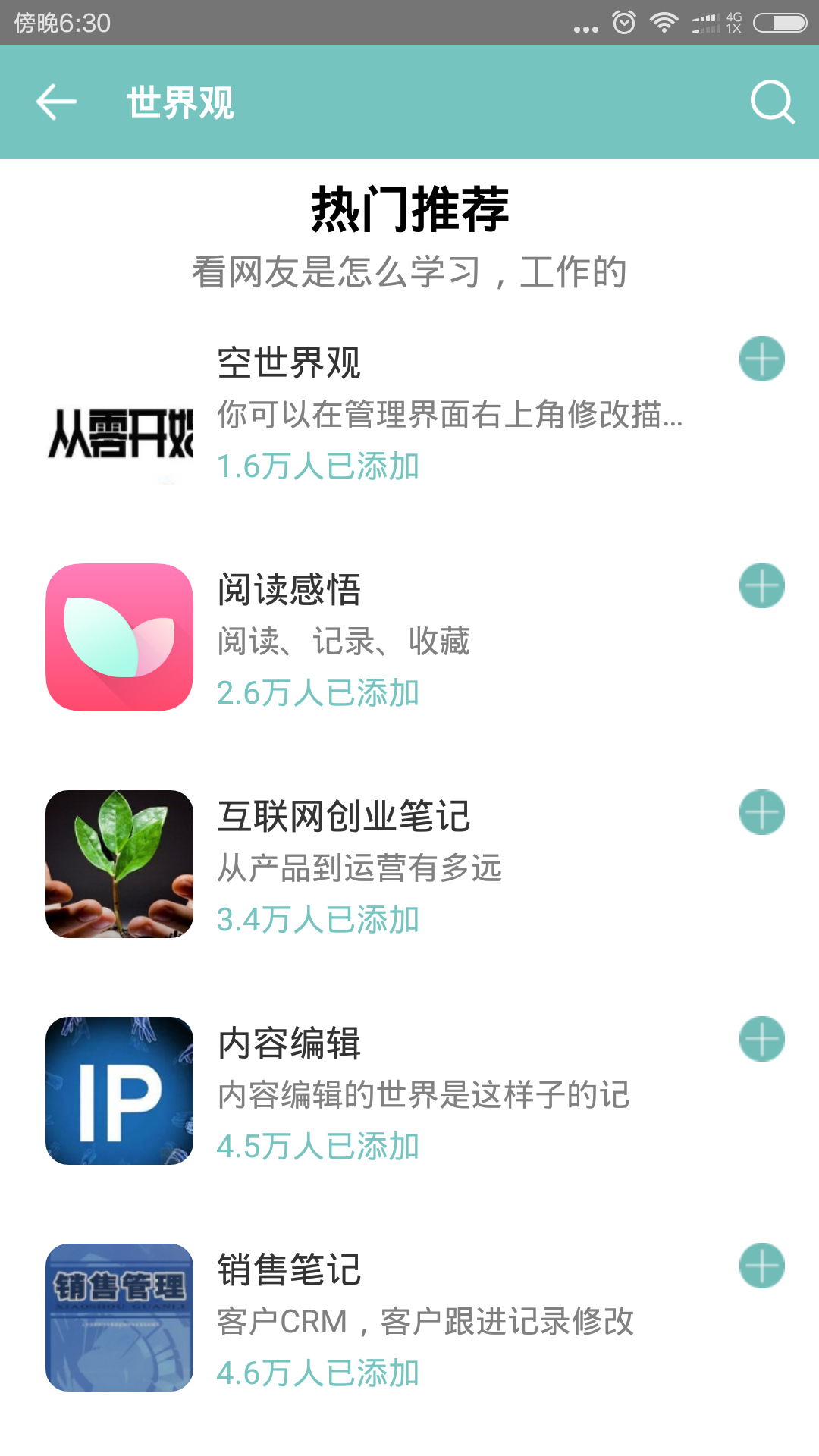The width and height of the screenshot is (819, 1456).
Task: Add the 空世界观 notebook with plus icon
Action: (x=762, y=359)
